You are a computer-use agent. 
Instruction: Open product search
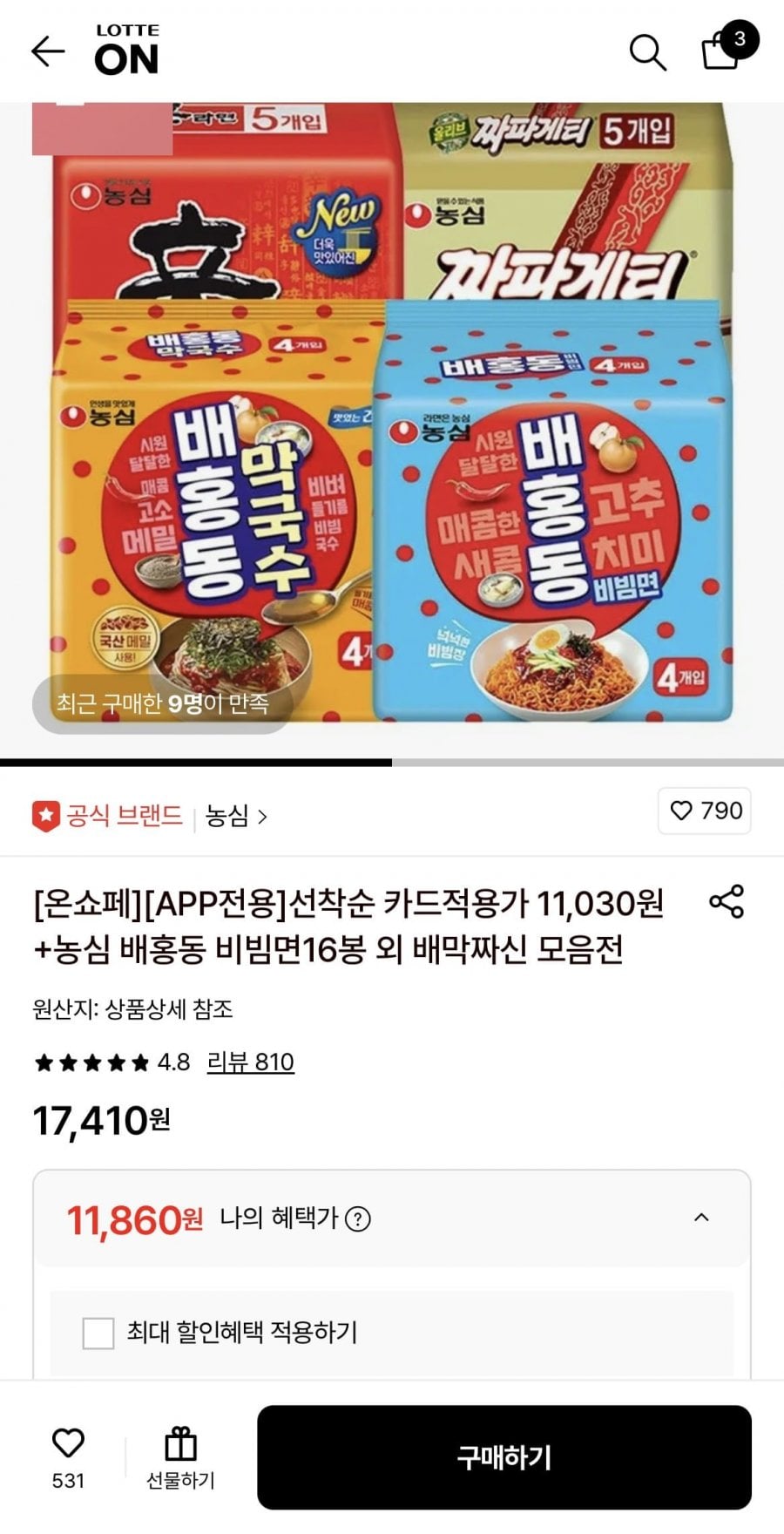647,52
